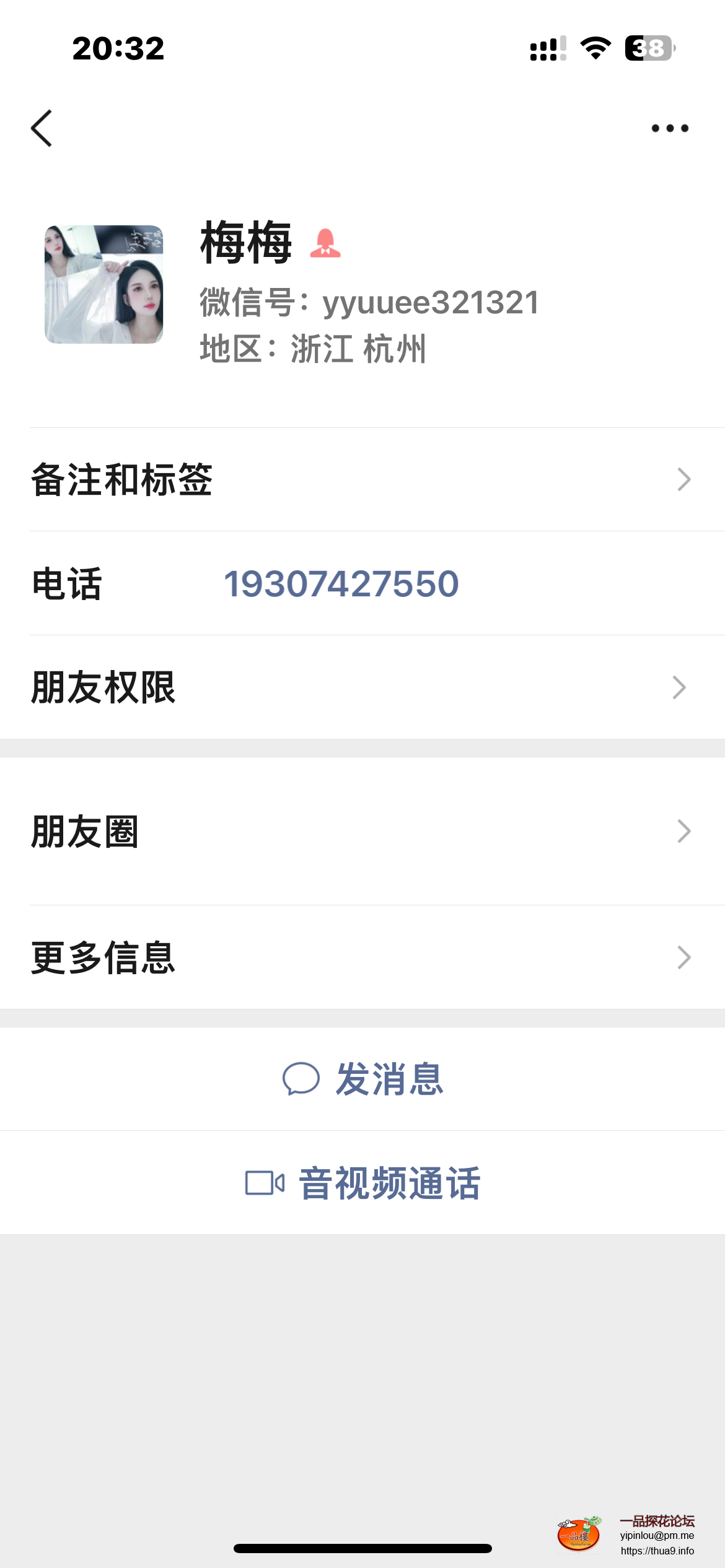Open the more options menu via the ellipsis
This screenshot has height=1568, width=725.
[x=669, y=128]
